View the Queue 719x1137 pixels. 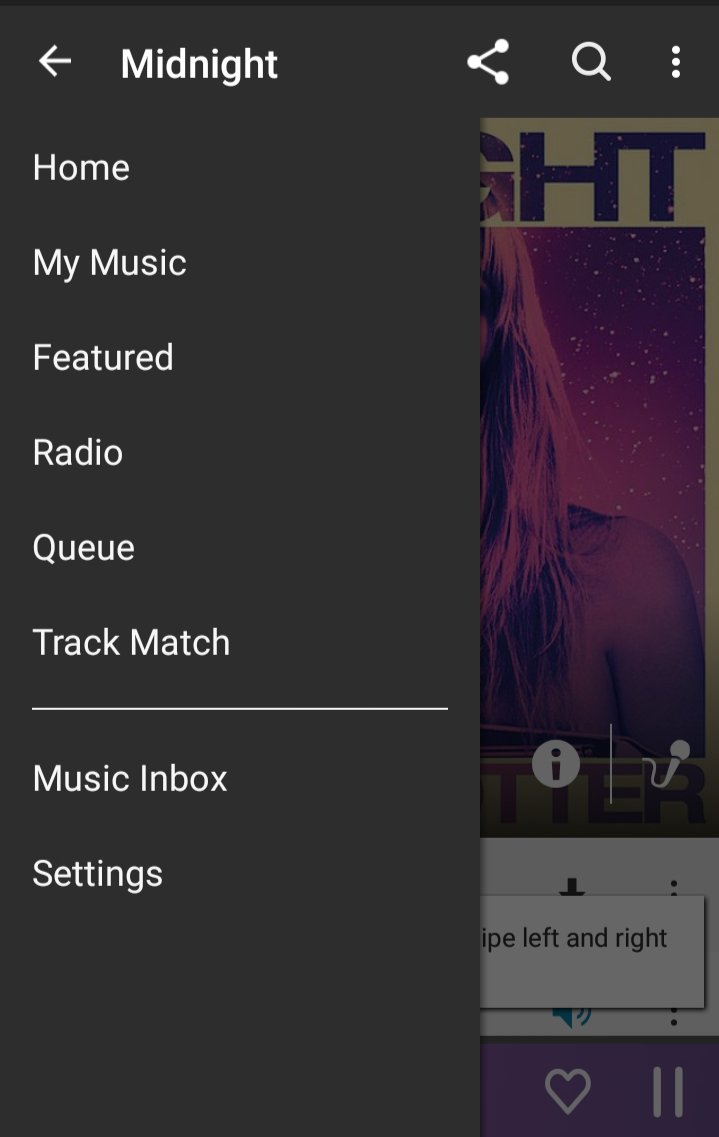pyautogui.click(x=84, y=548)
